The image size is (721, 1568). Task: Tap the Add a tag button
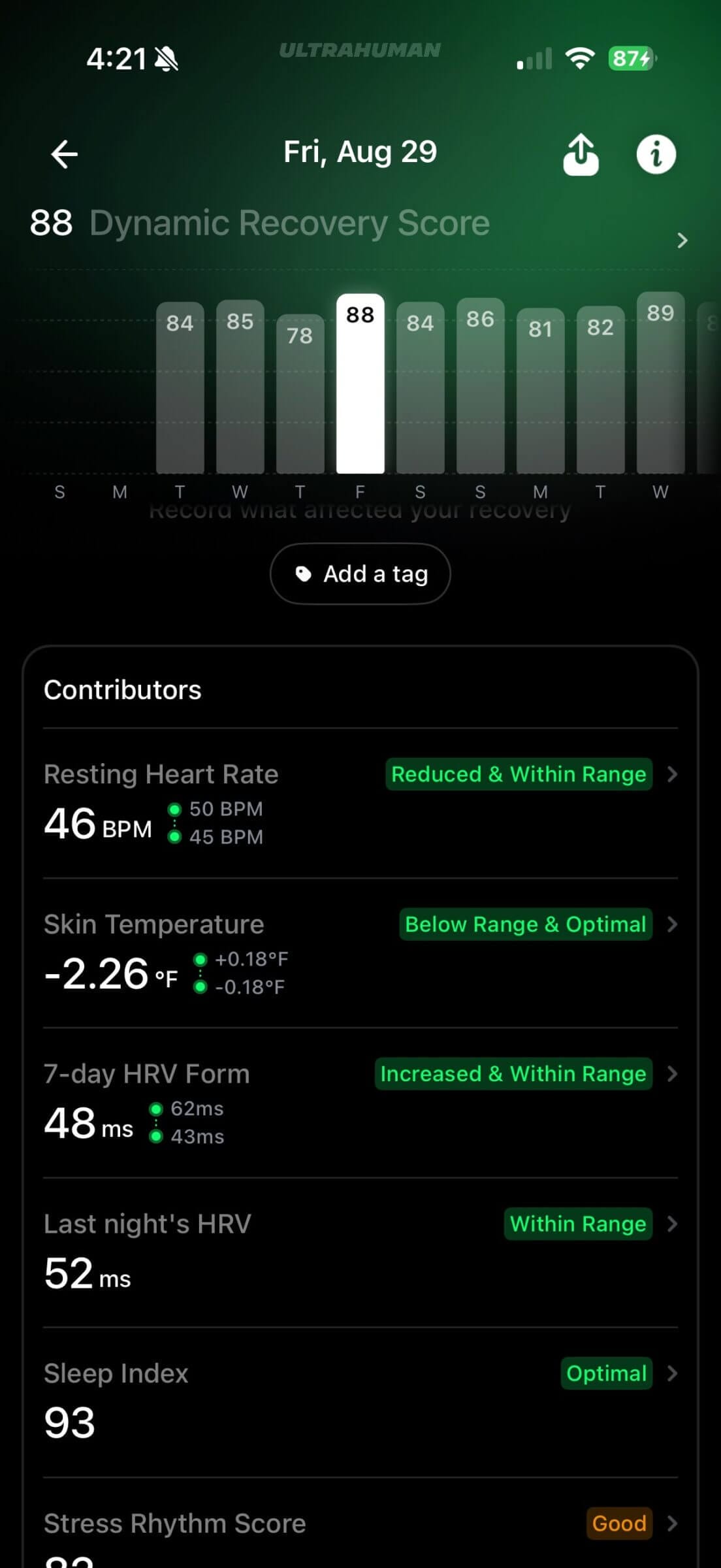[x=360, y=574]
